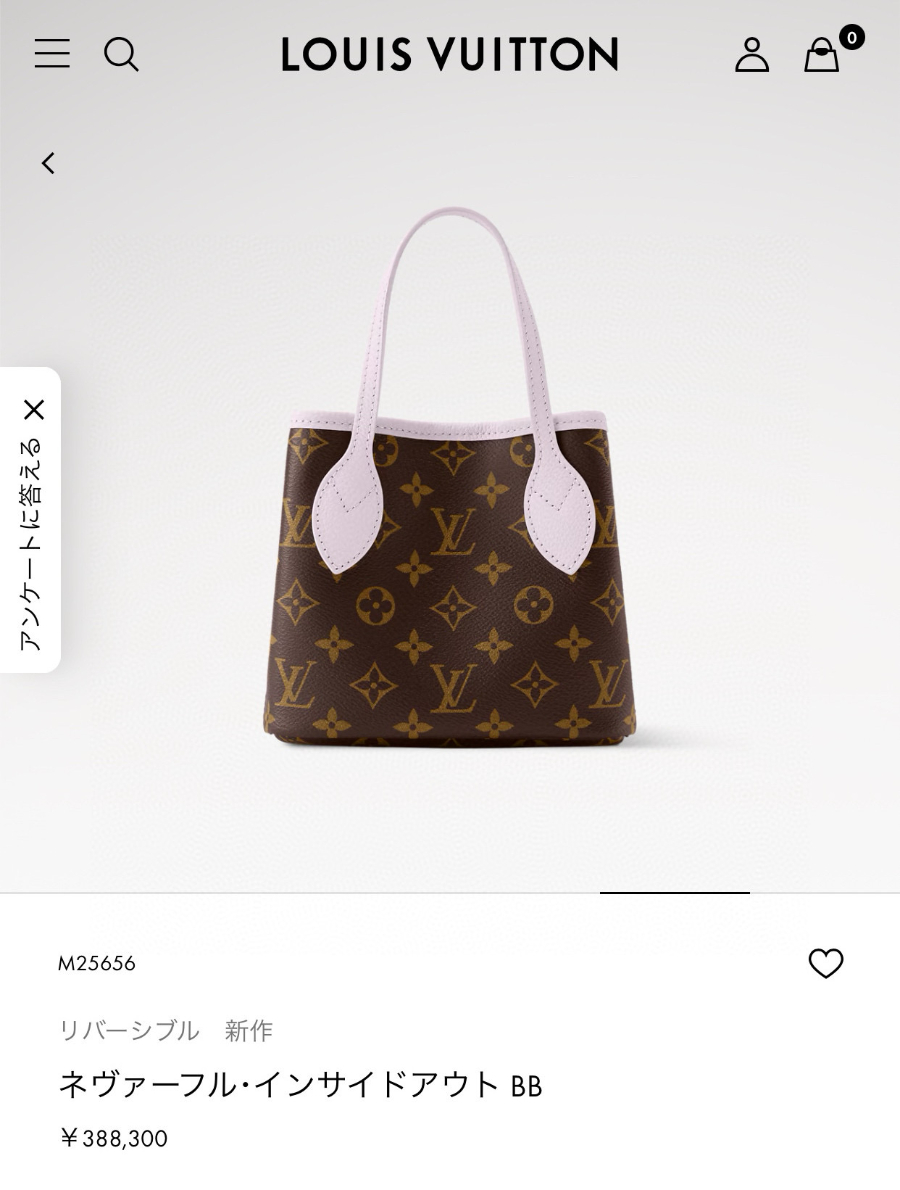Open the アンケートに答える survey
Screen dimensions: 900x1190
(x=31, y=545)
